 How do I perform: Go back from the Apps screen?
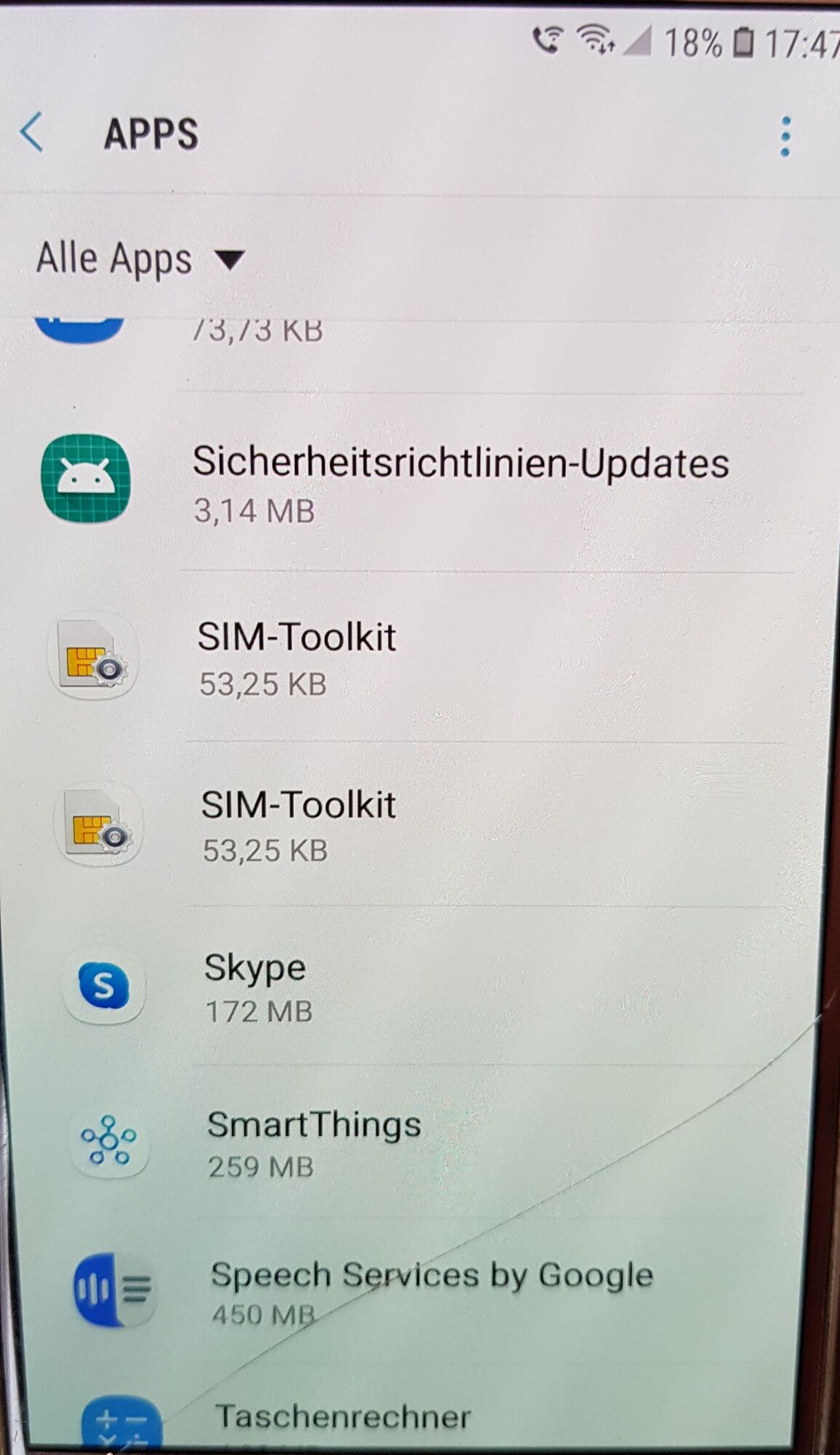click(32, 133)
